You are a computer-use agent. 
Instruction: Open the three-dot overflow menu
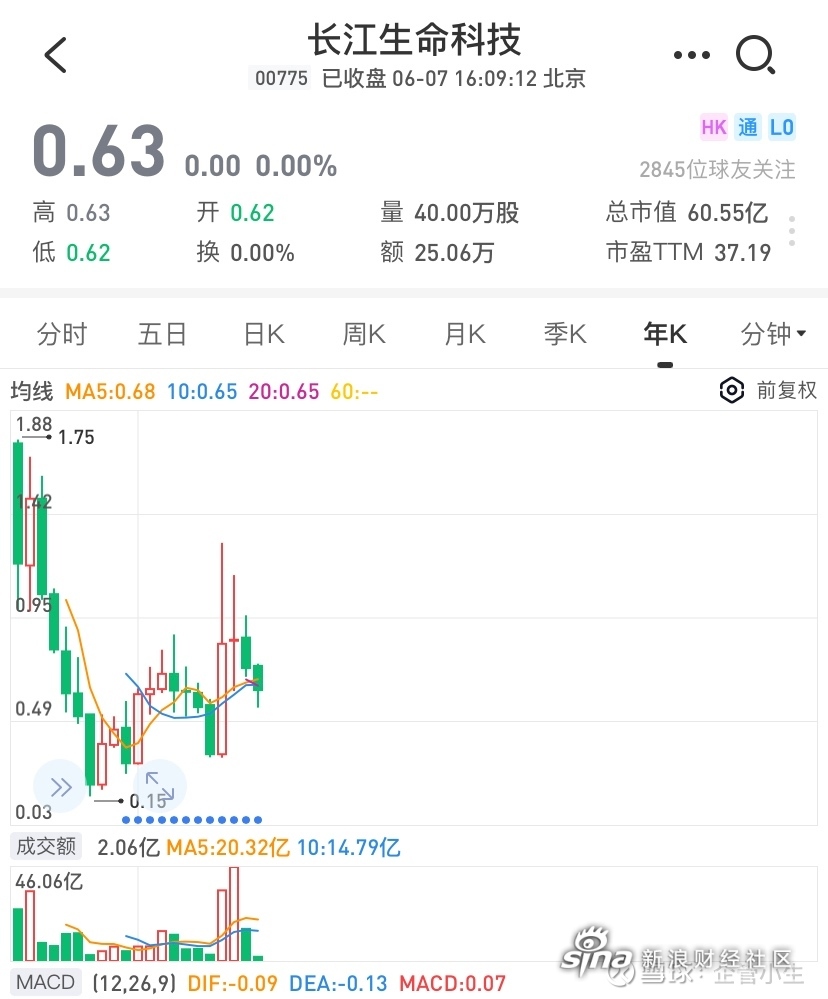coord(692,55)
